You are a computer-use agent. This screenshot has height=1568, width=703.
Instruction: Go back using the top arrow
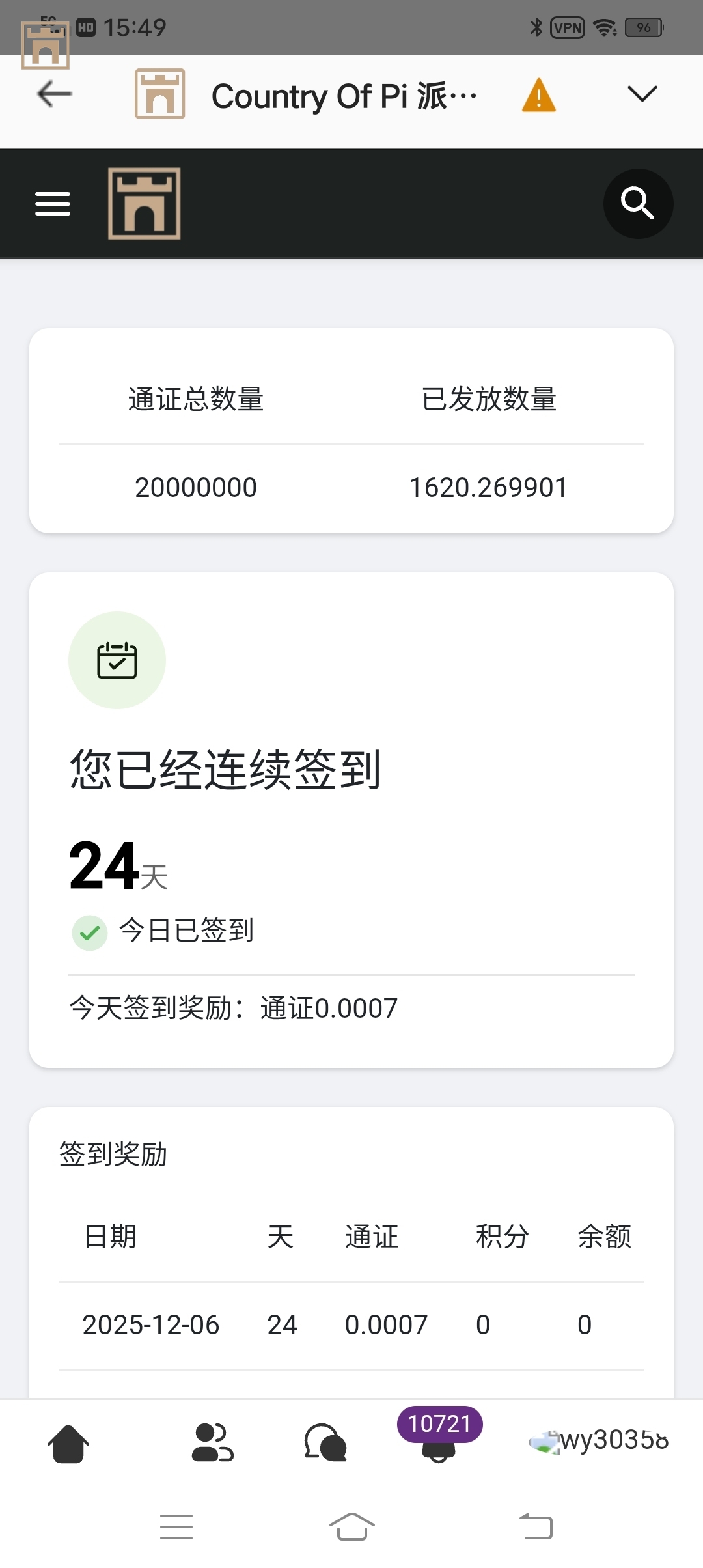click(55, 94)
